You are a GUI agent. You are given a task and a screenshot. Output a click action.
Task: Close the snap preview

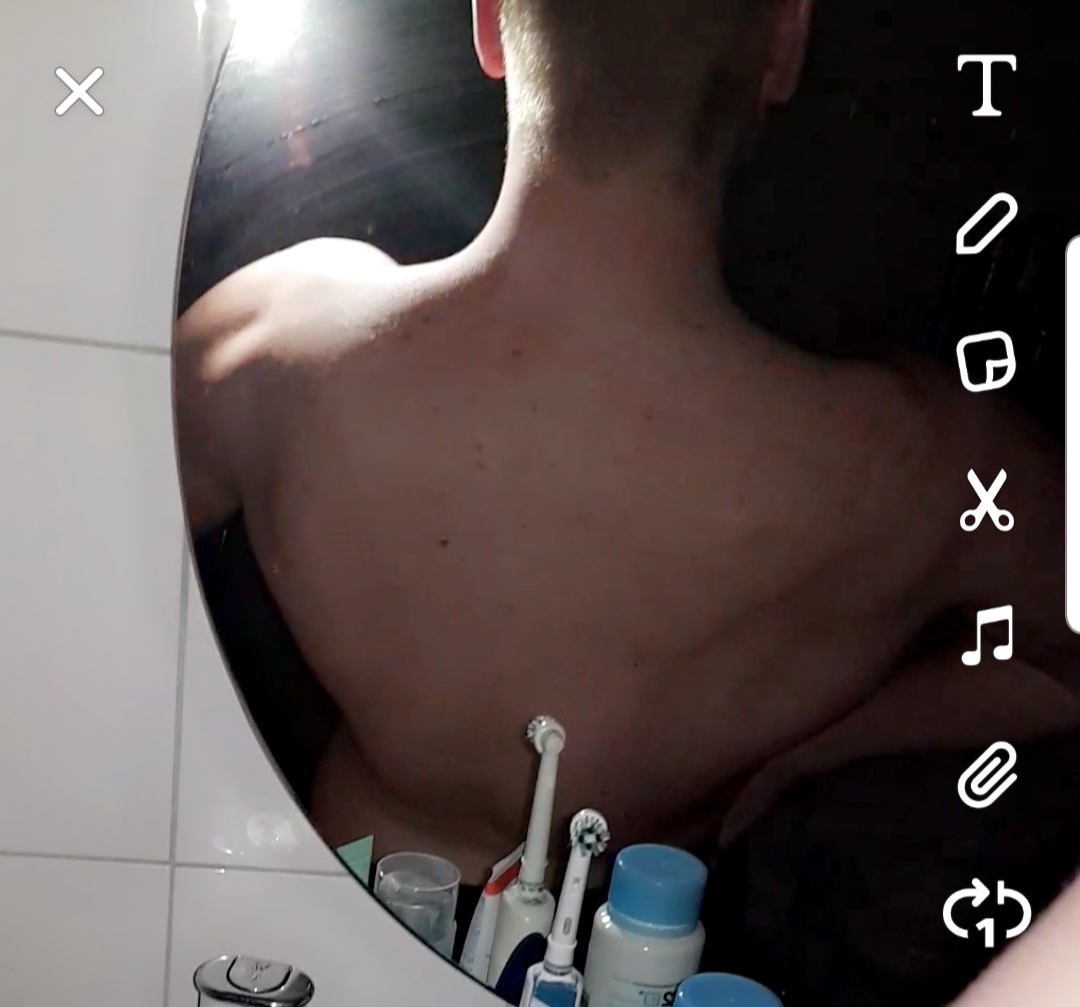point(79,92)
